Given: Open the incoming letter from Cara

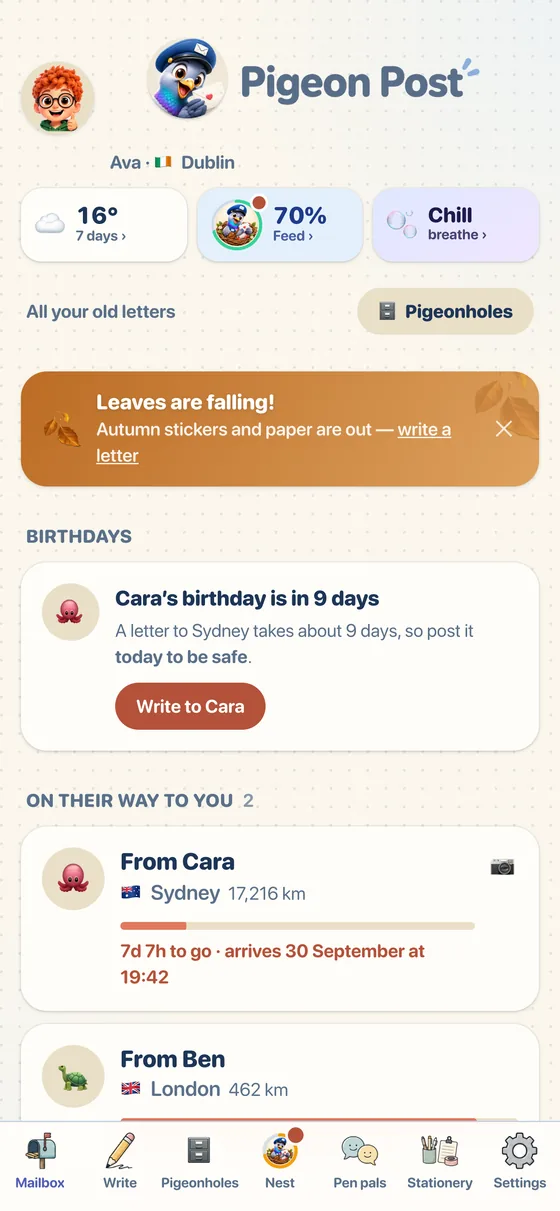Looking at the screenshot, I should point(280,919).
